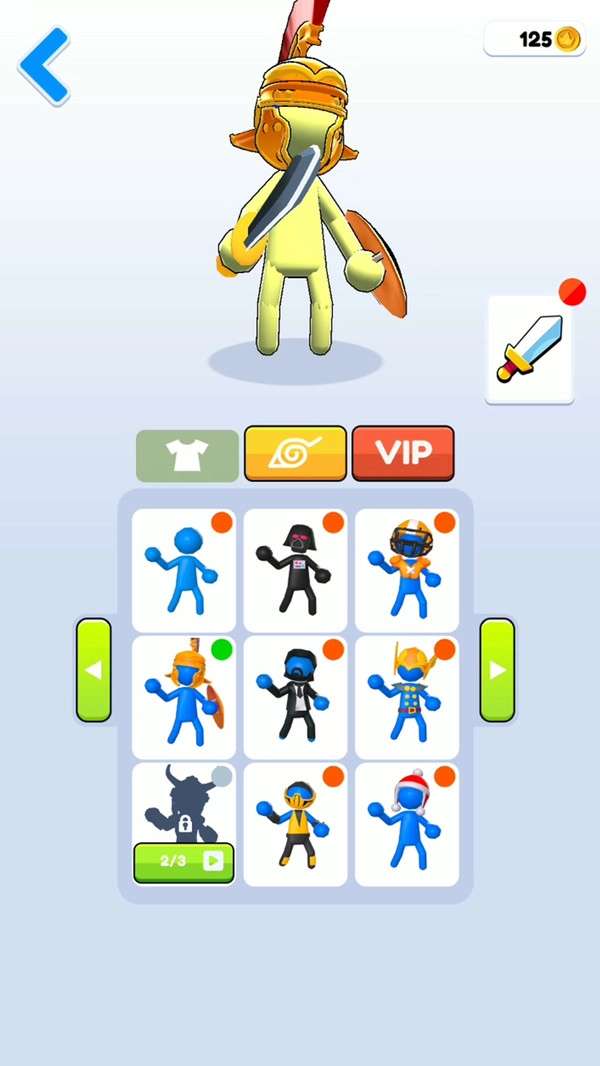Select the football player skin
Image resolution: width=600 pixels, height=1066 pixels.
[x=407, y=570]
